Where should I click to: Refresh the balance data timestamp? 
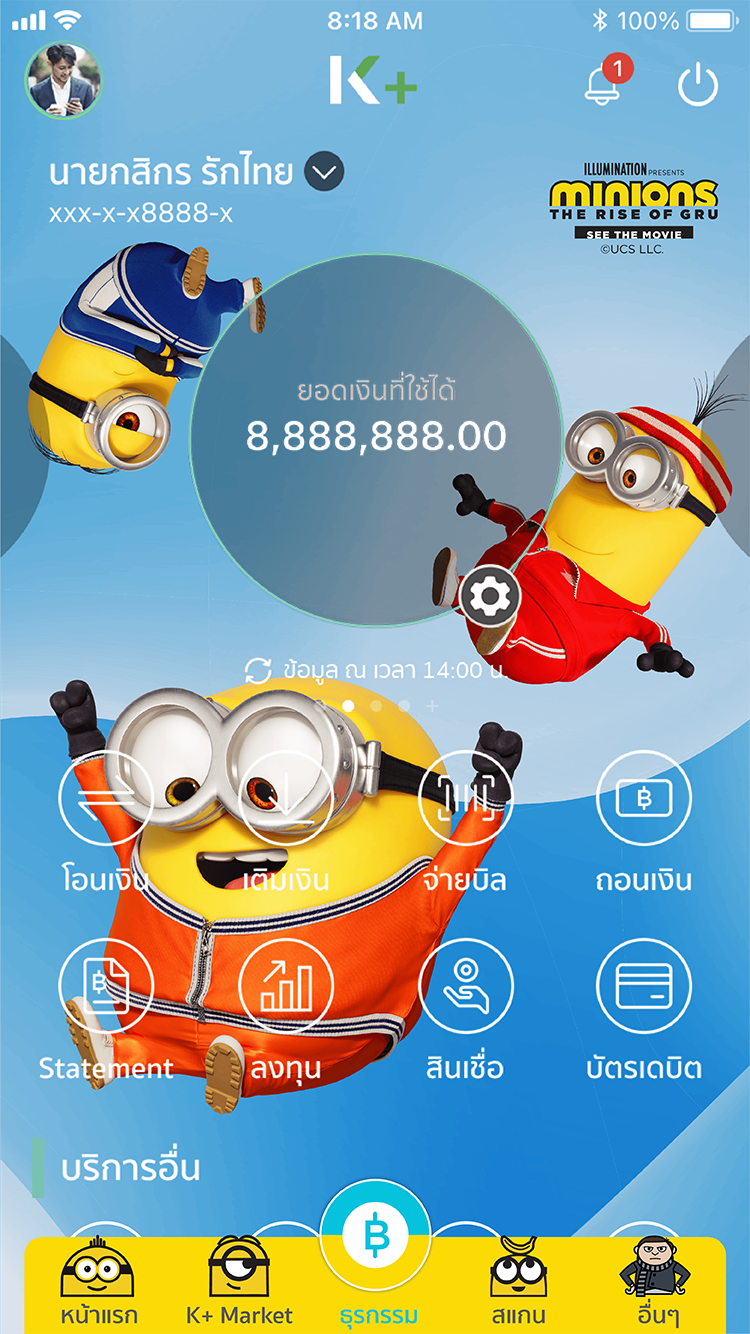pyautogui.click(x=259, y=670)
